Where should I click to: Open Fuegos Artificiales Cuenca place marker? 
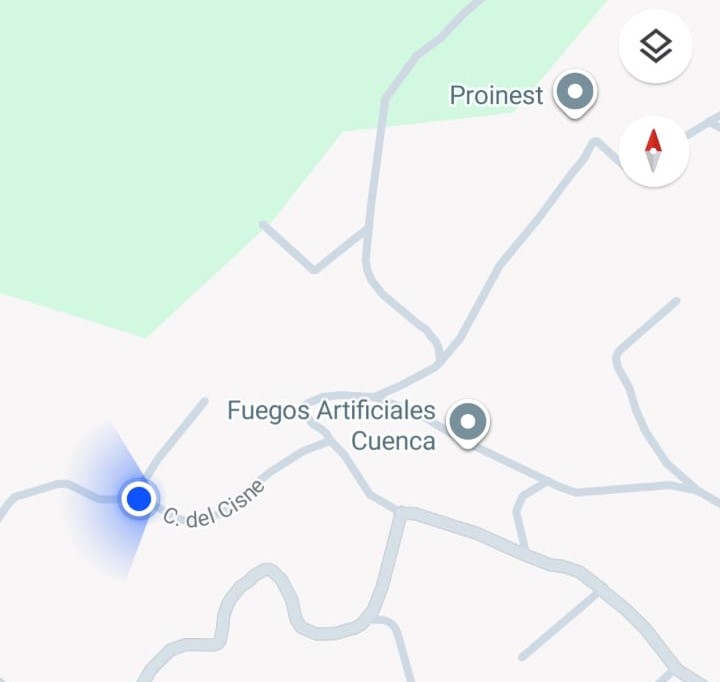tap(467, 421)
